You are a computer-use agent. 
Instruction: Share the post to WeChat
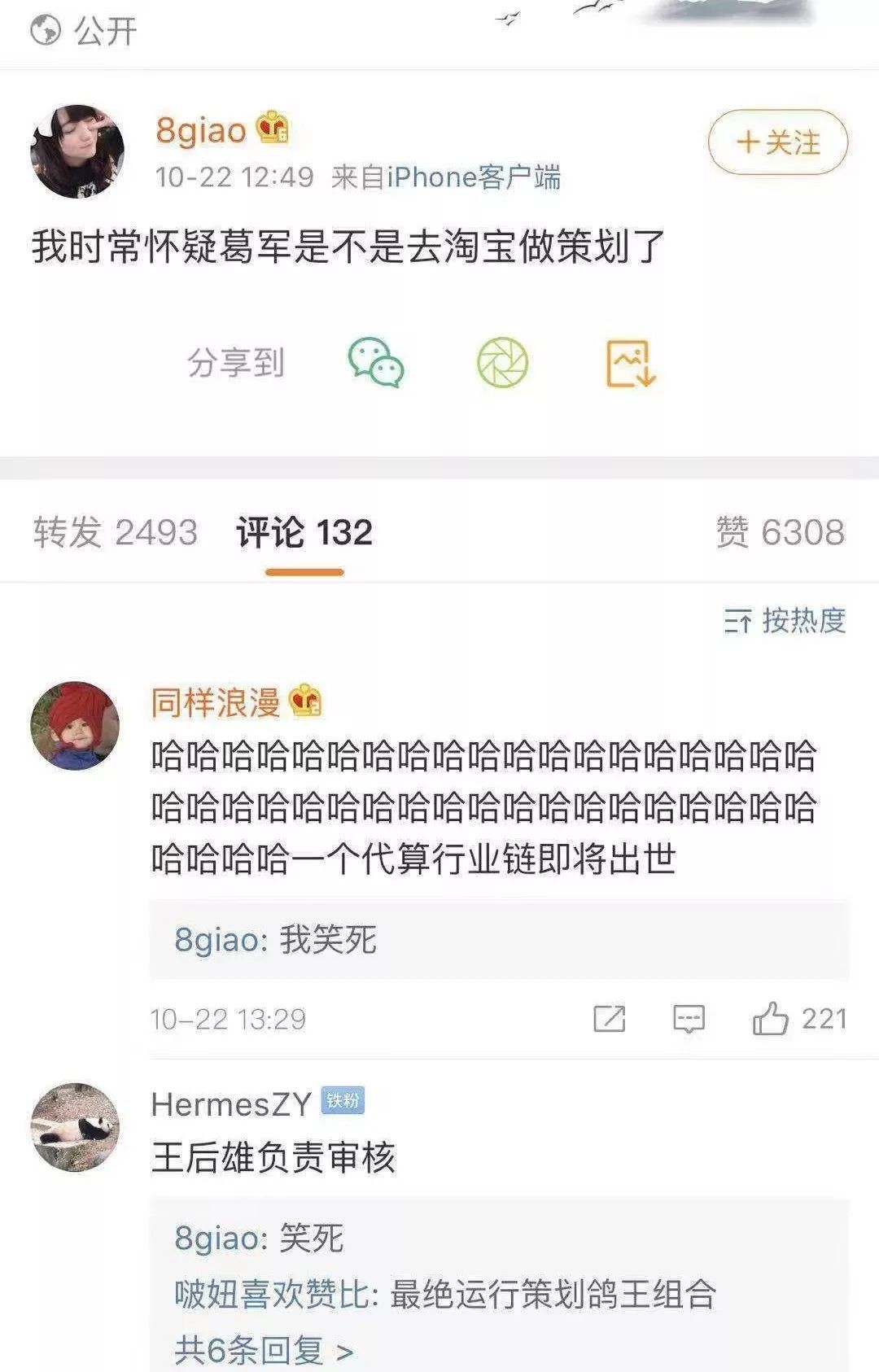coord(376,363)
